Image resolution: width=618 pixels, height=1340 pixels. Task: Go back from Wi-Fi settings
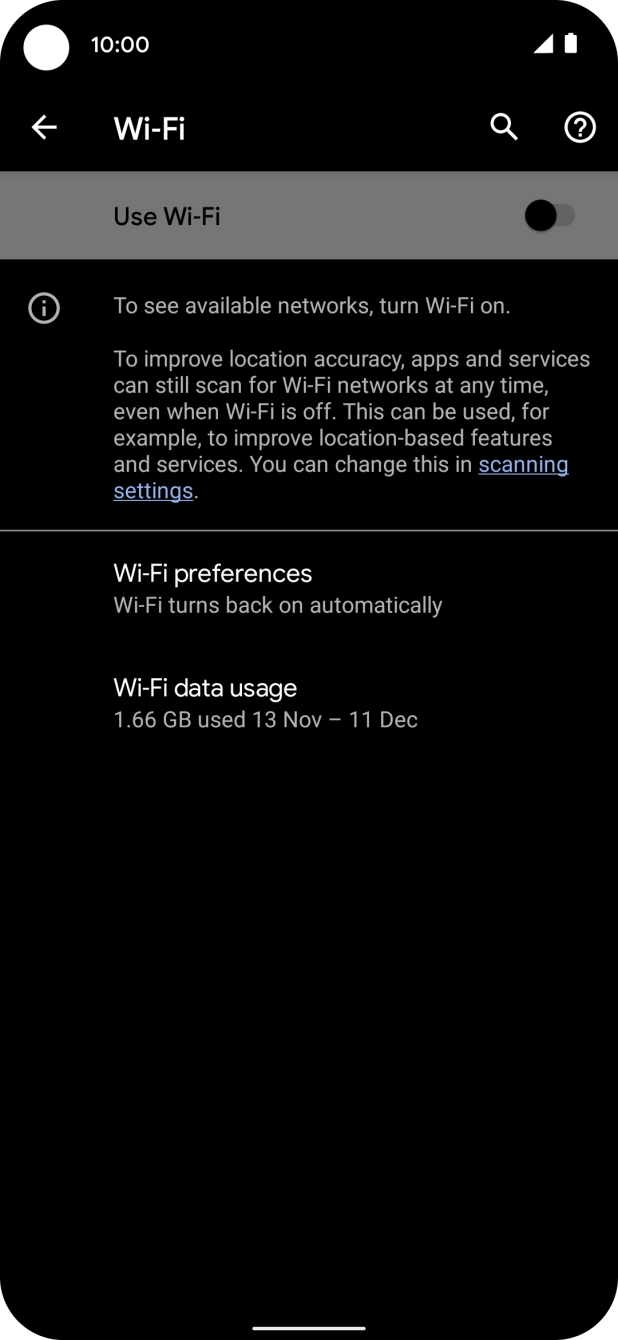44,127
